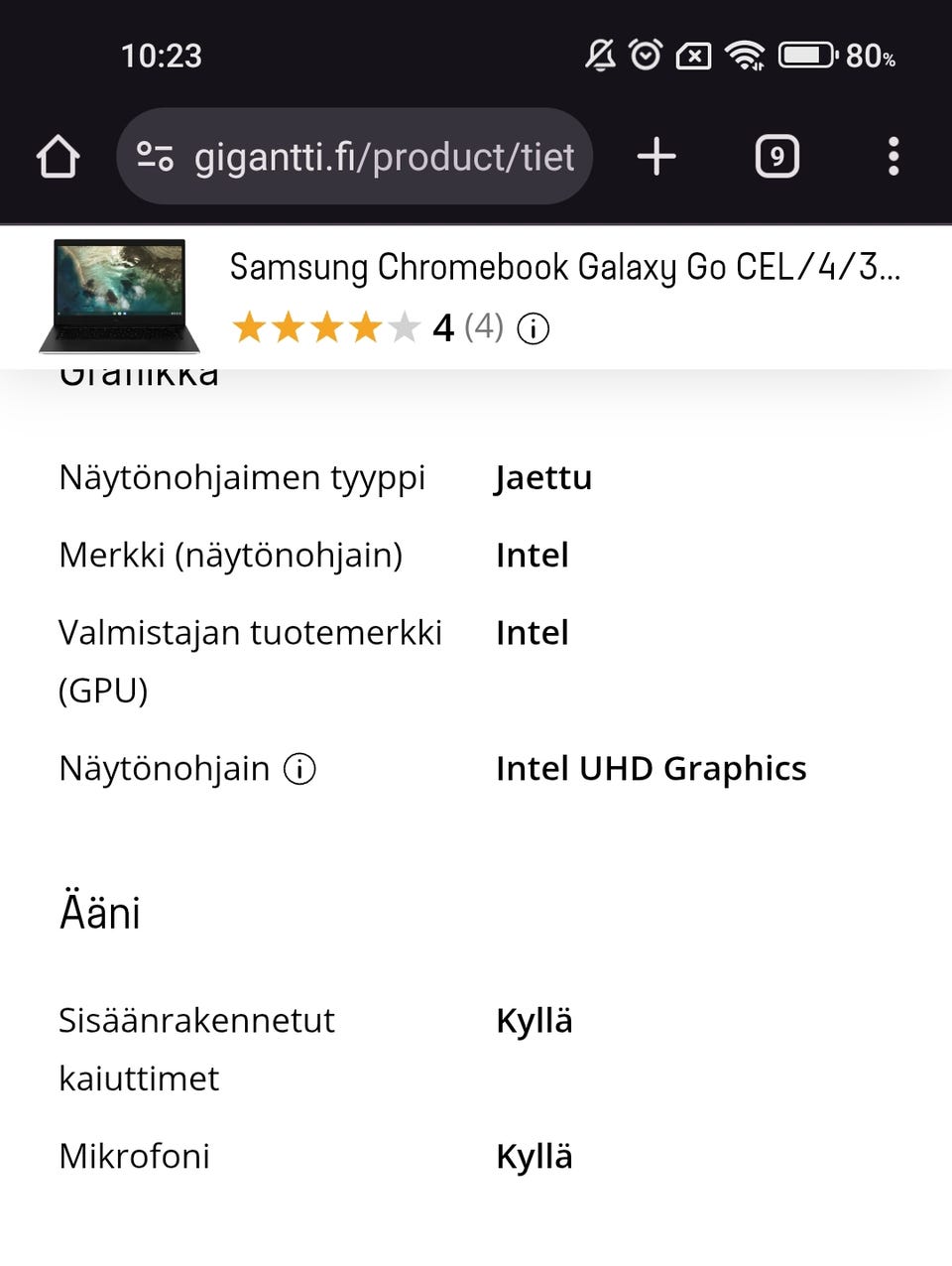
Task: Tap the info icon beside the 4-star rating
Action: tap(533, 328)
